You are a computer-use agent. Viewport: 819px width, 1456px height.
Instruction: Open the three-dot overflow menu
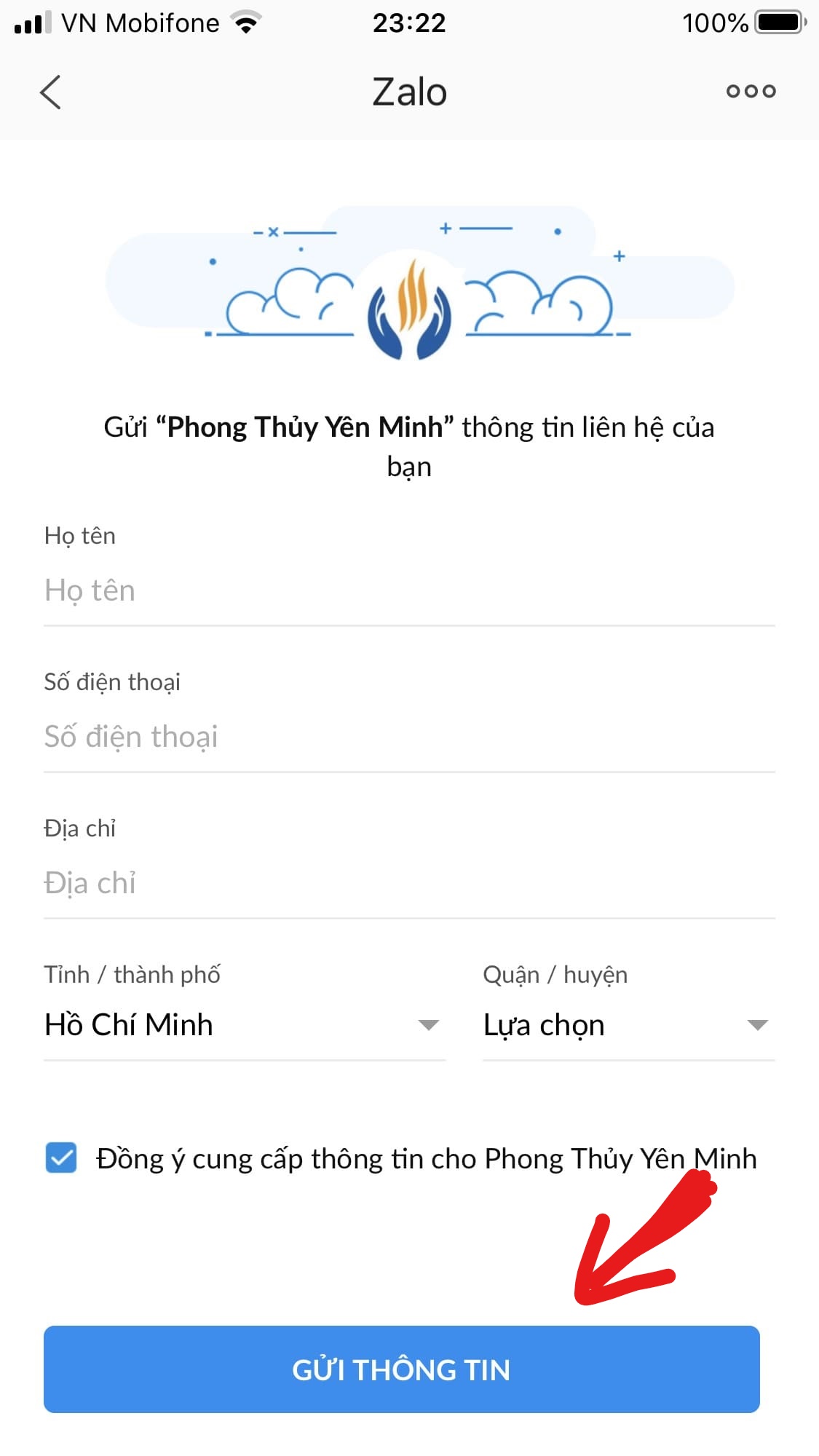751,91
